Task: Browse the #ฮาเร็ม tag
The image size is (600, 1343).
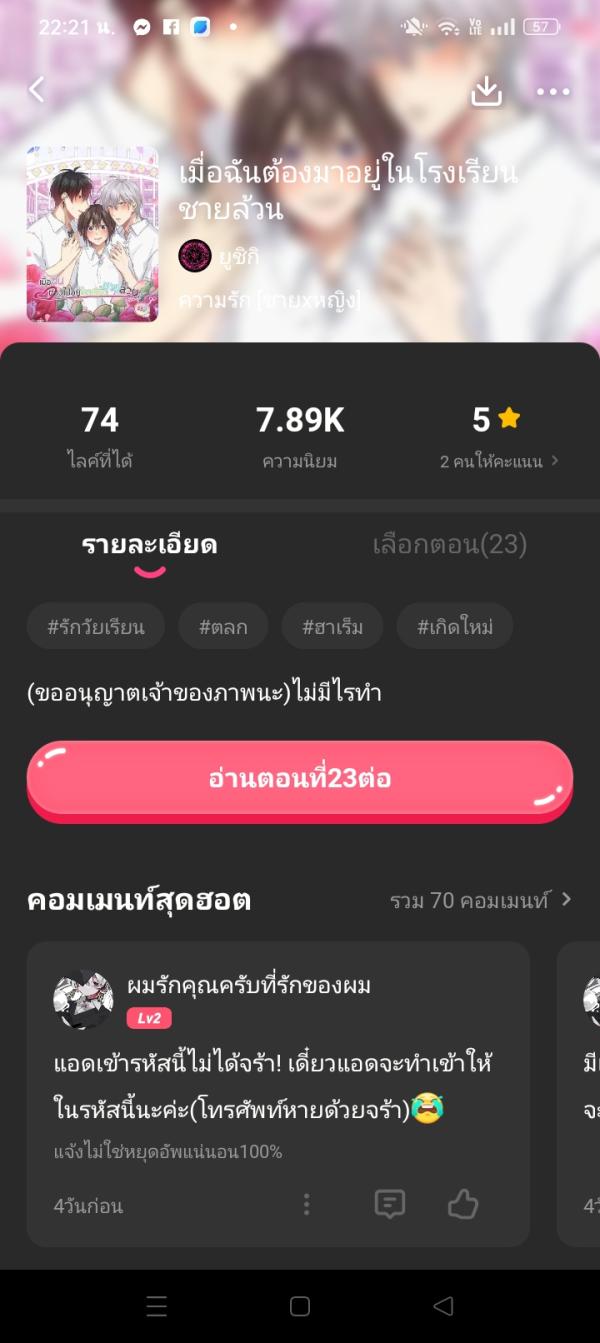Action: tap(332, 627)
